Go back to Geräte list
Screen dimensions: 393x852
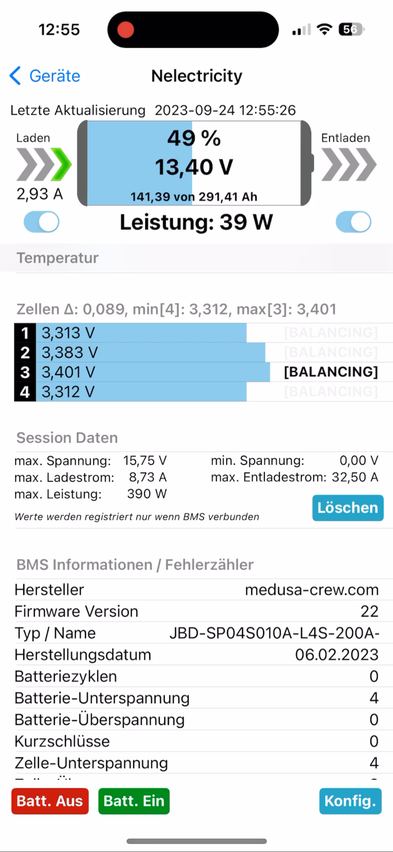click(x=45, y=76)
